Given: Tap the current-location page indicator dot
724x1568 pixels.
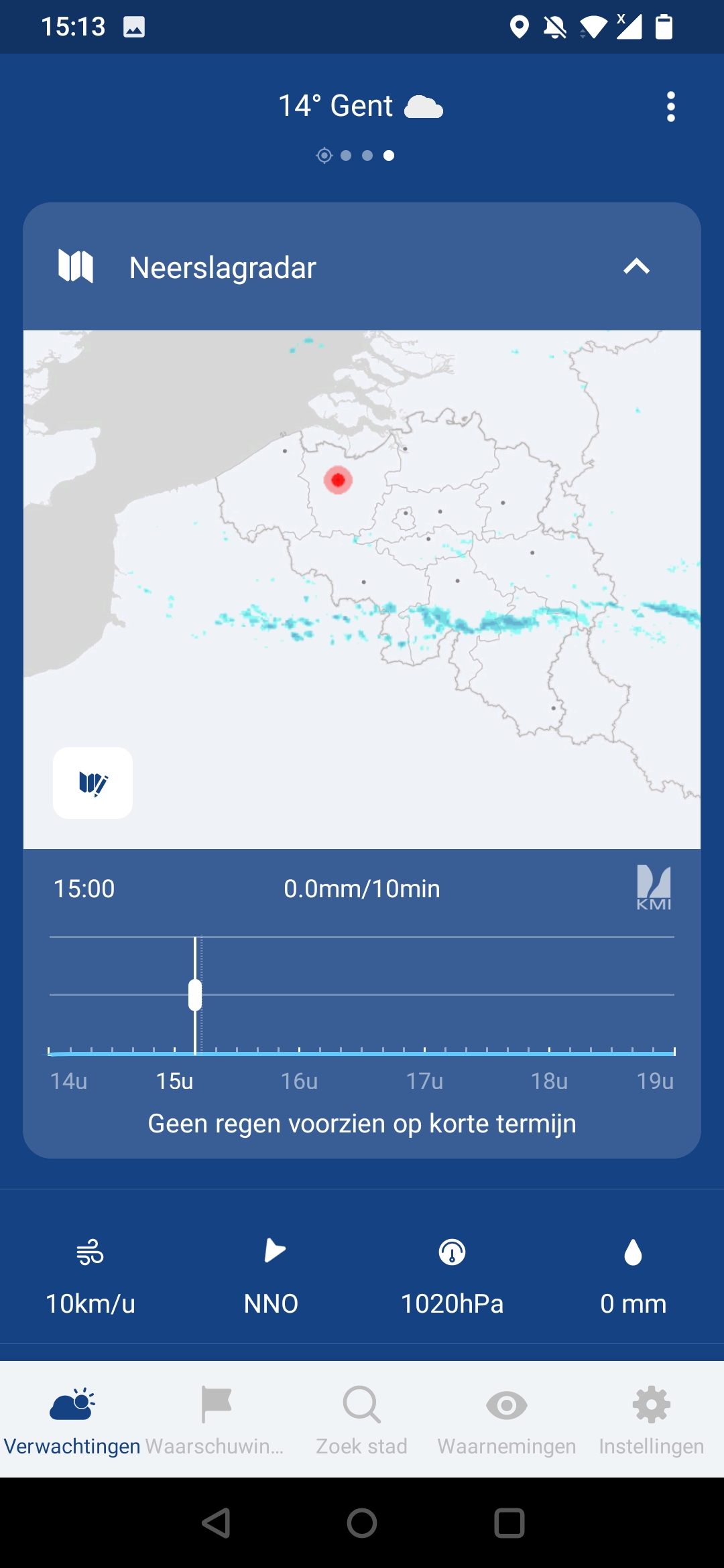Looking at the screenshot, I should point(324,155).
